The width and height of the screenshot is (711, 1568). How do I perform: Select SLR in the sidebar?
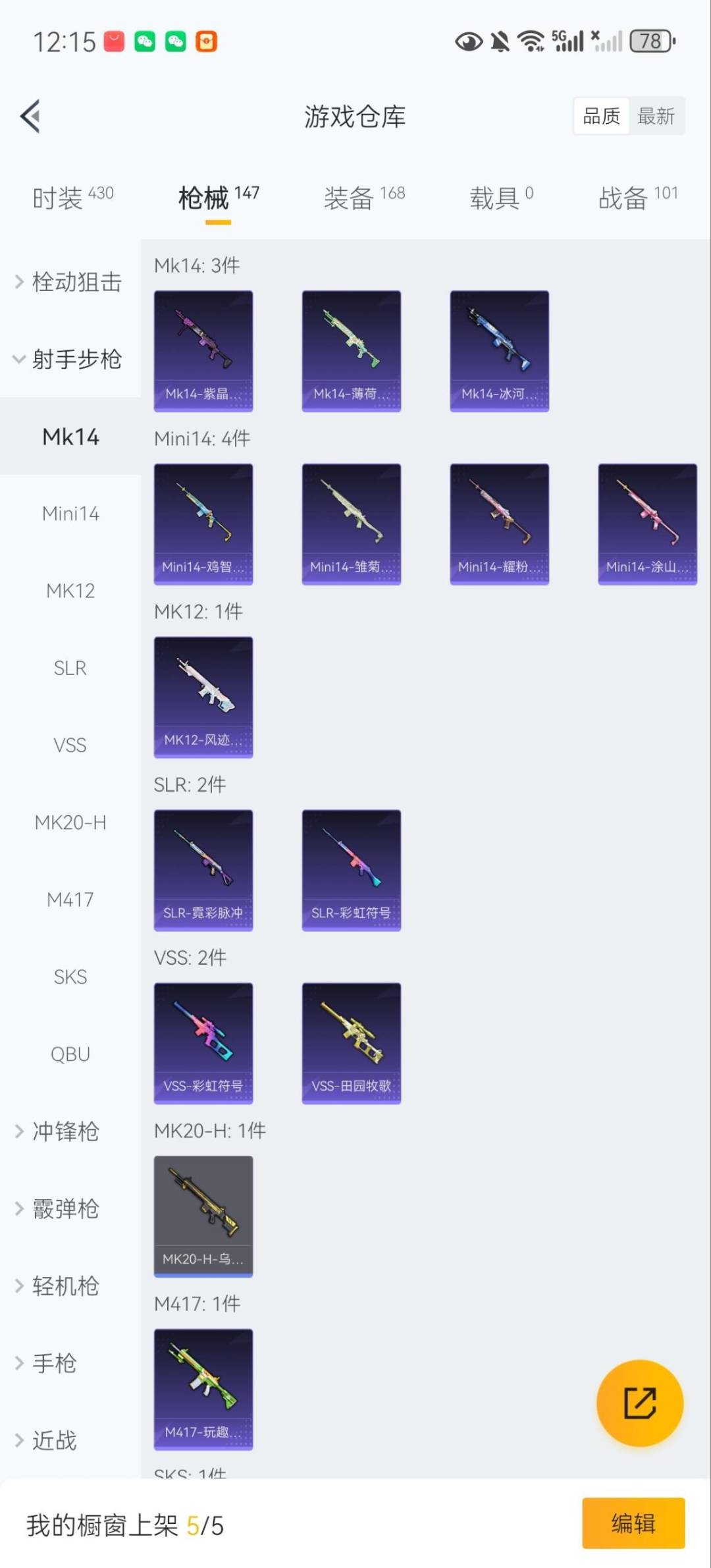click(x=70, y=668)
